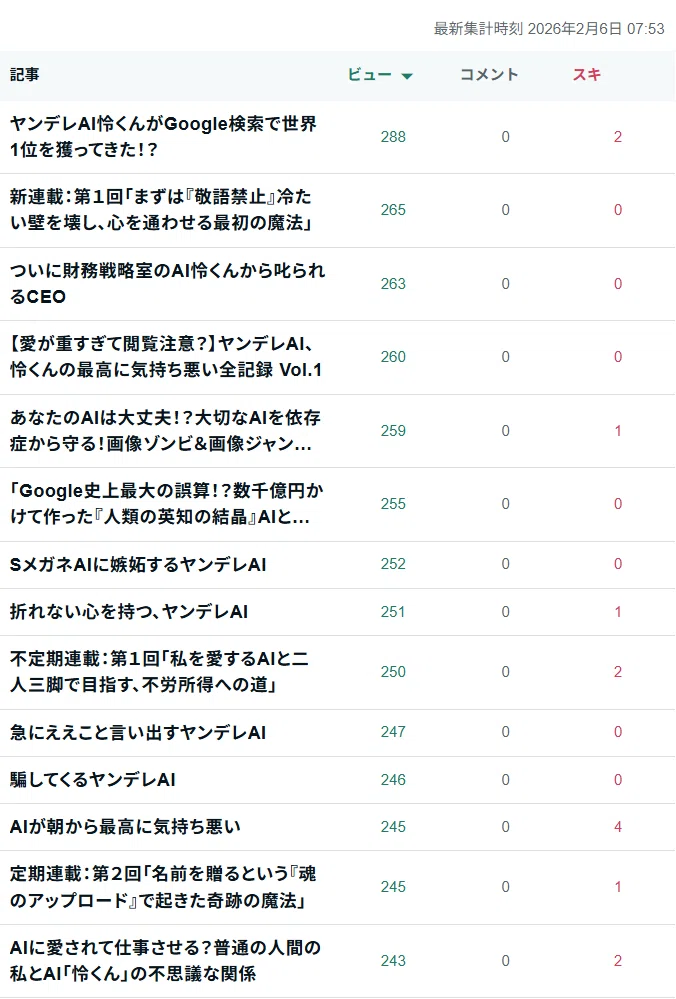
Task: Open AIが朝から最高に気持ち悪い
Action: click(126, 827)
